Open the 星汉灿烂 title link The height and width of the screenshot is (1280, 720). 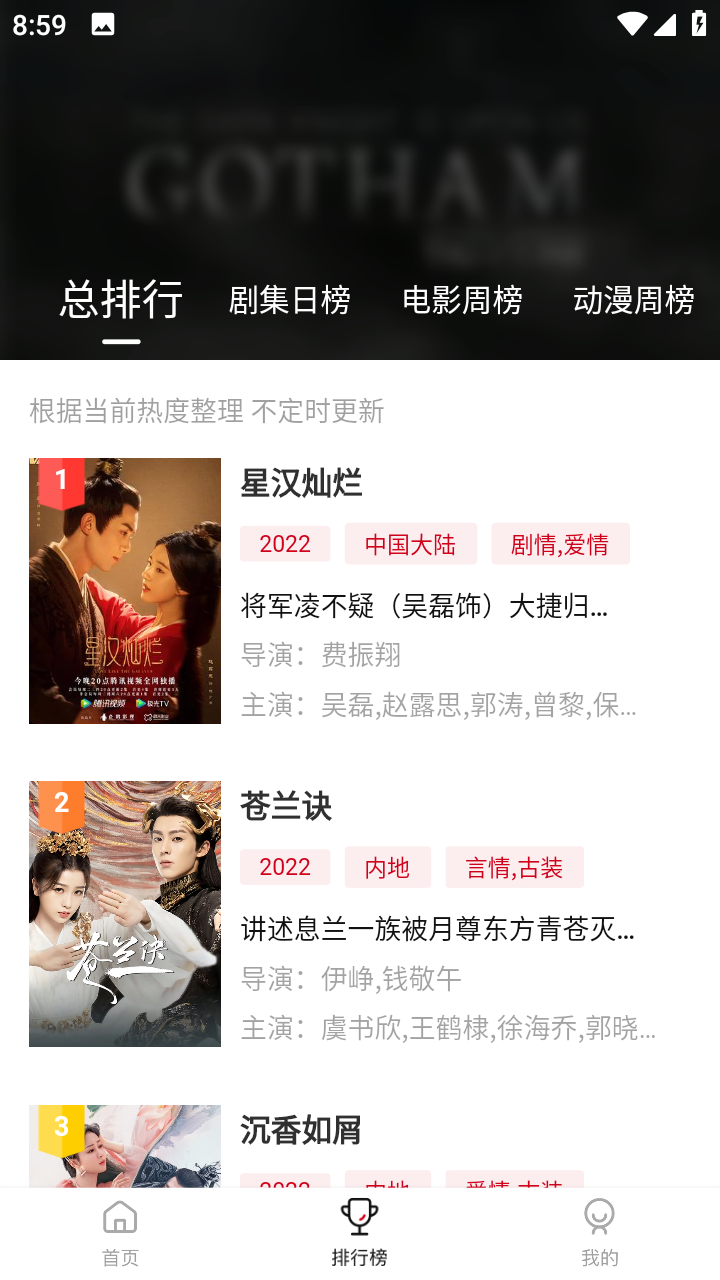(x=302, y=484)
